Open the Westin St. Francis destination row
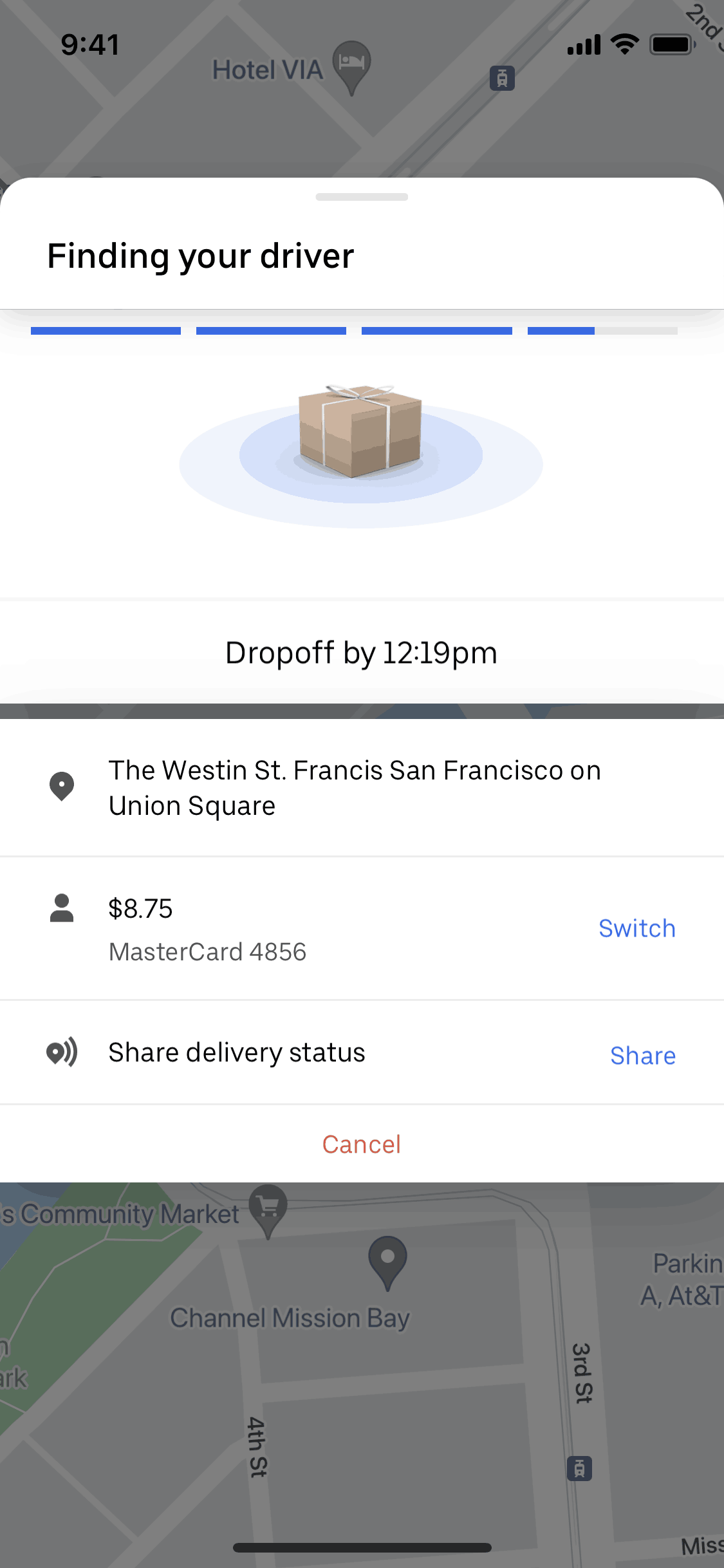This screenshot has width=724, height=1568. tap(355, 788)
